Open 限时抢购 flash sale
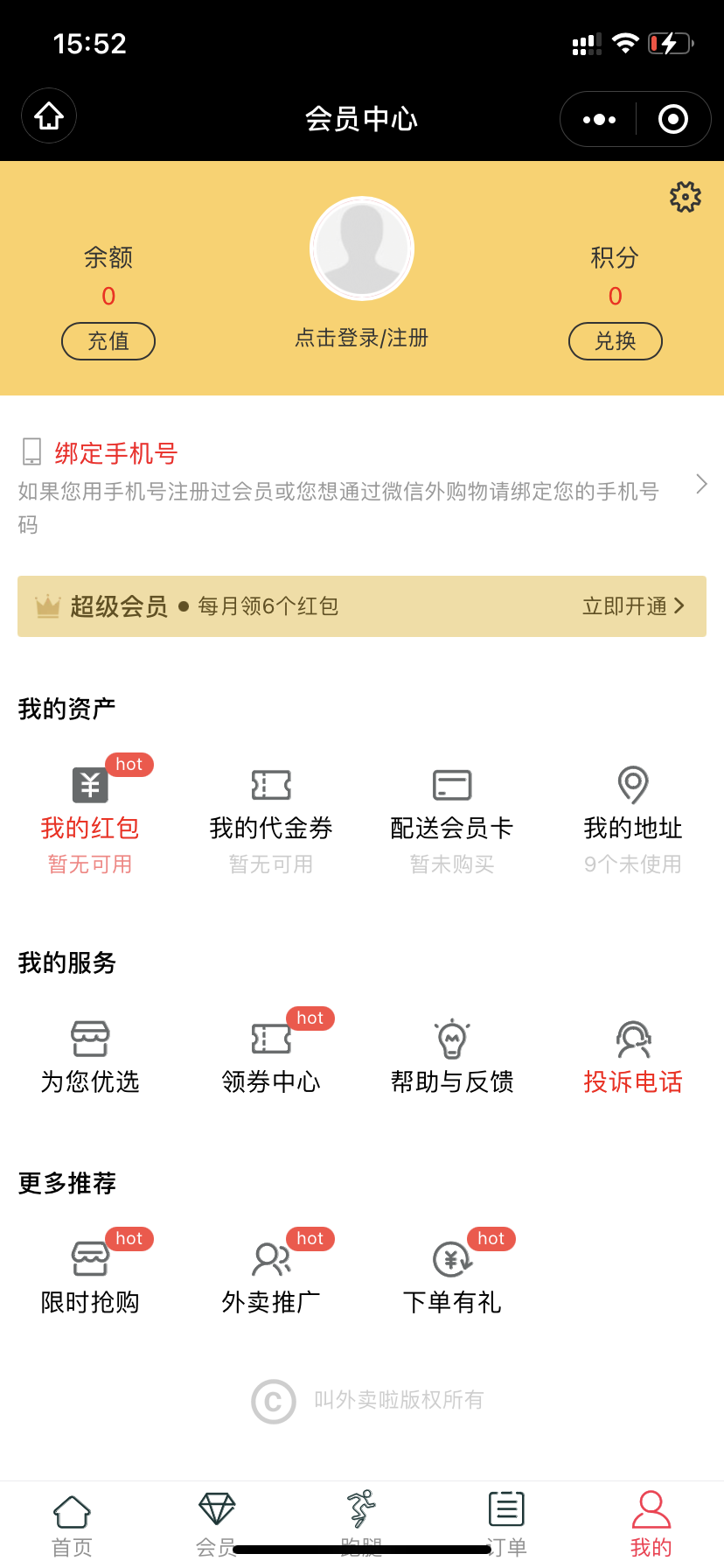Image resolution: width=724 pixels, height=1568 pixels. (x=90, y=1274)
